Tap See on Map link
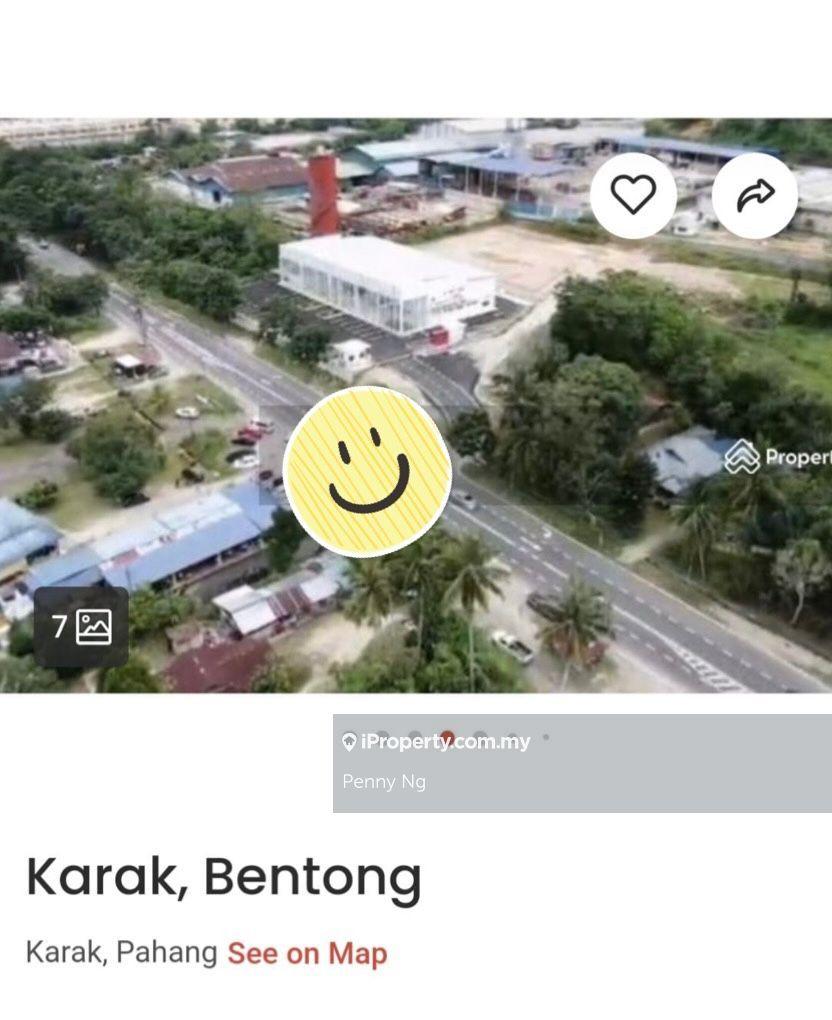The image size is (832, 1020). (x=307, y=953)
